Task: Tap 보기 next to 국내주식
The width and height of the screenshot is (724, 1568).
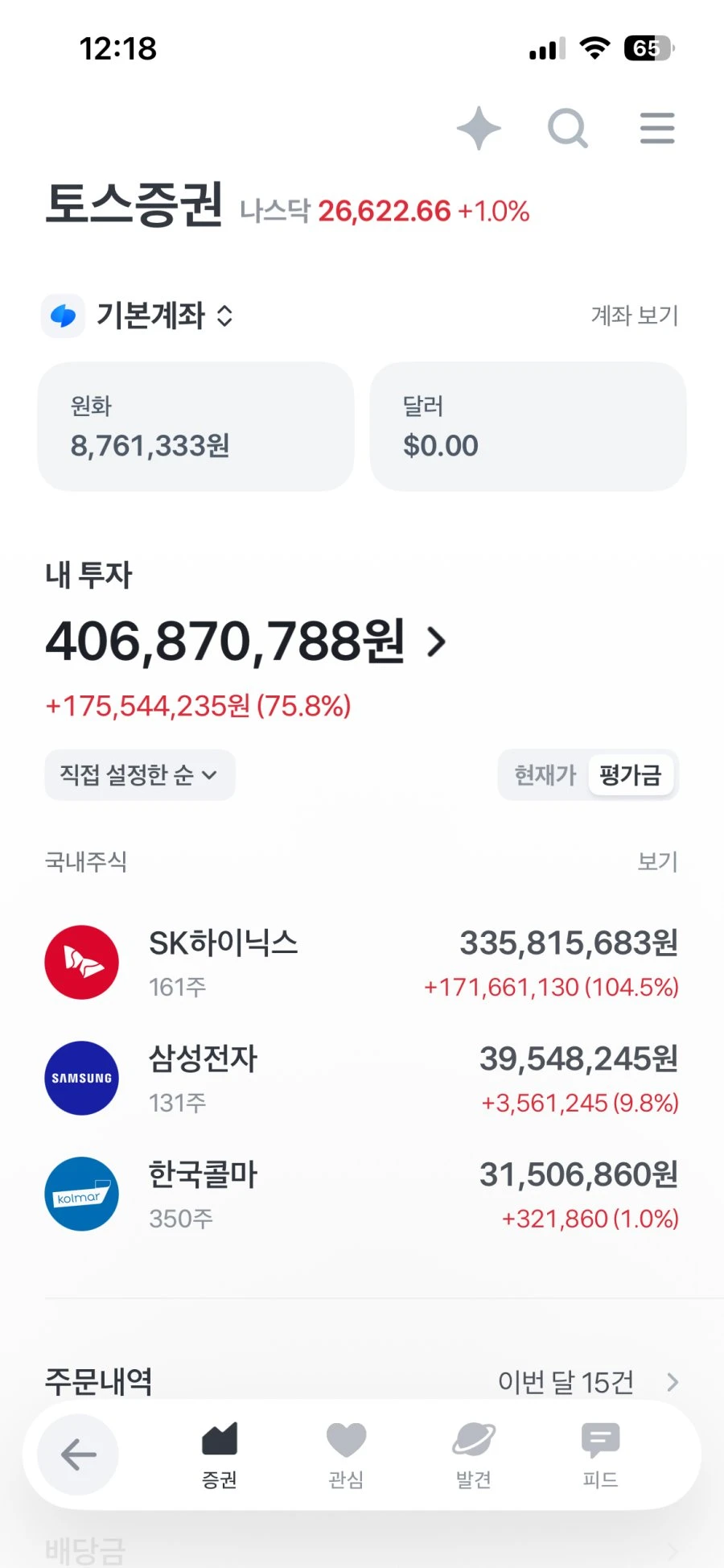Action: [x=657, y=861]
